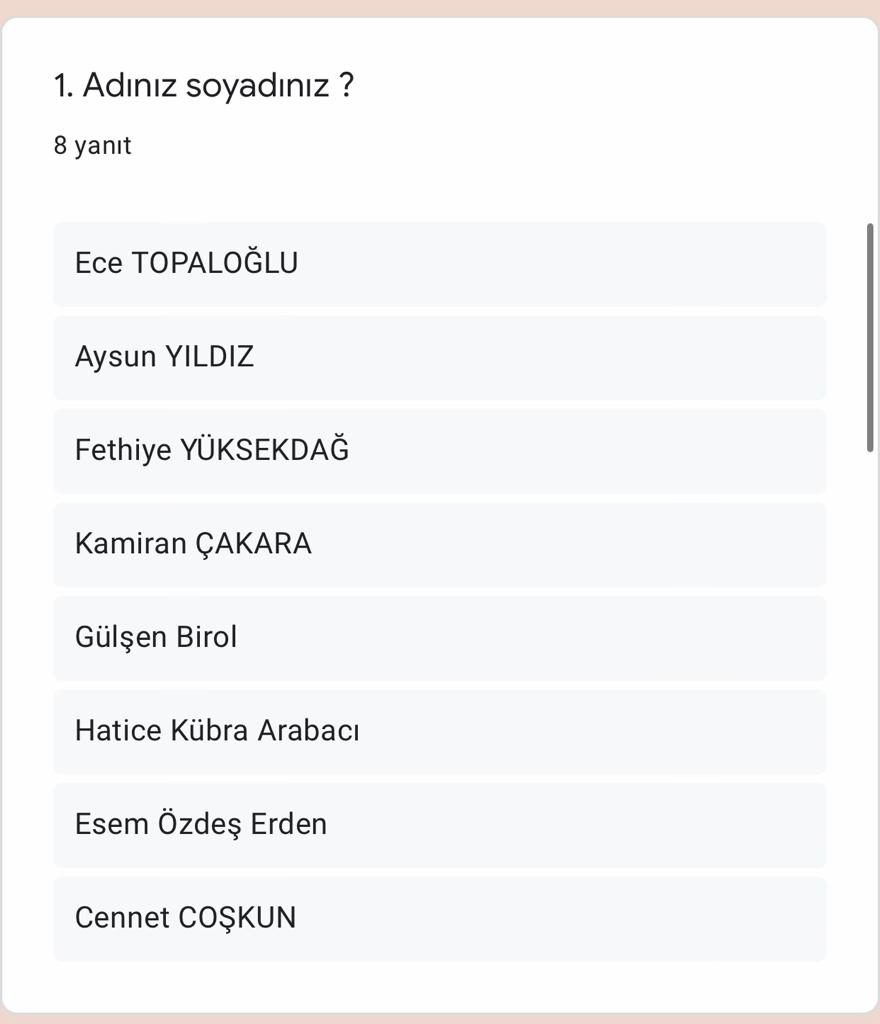Screen dimensions: 880x1024
Task: Click the numbered prefix of question 1
Action: 63,86
